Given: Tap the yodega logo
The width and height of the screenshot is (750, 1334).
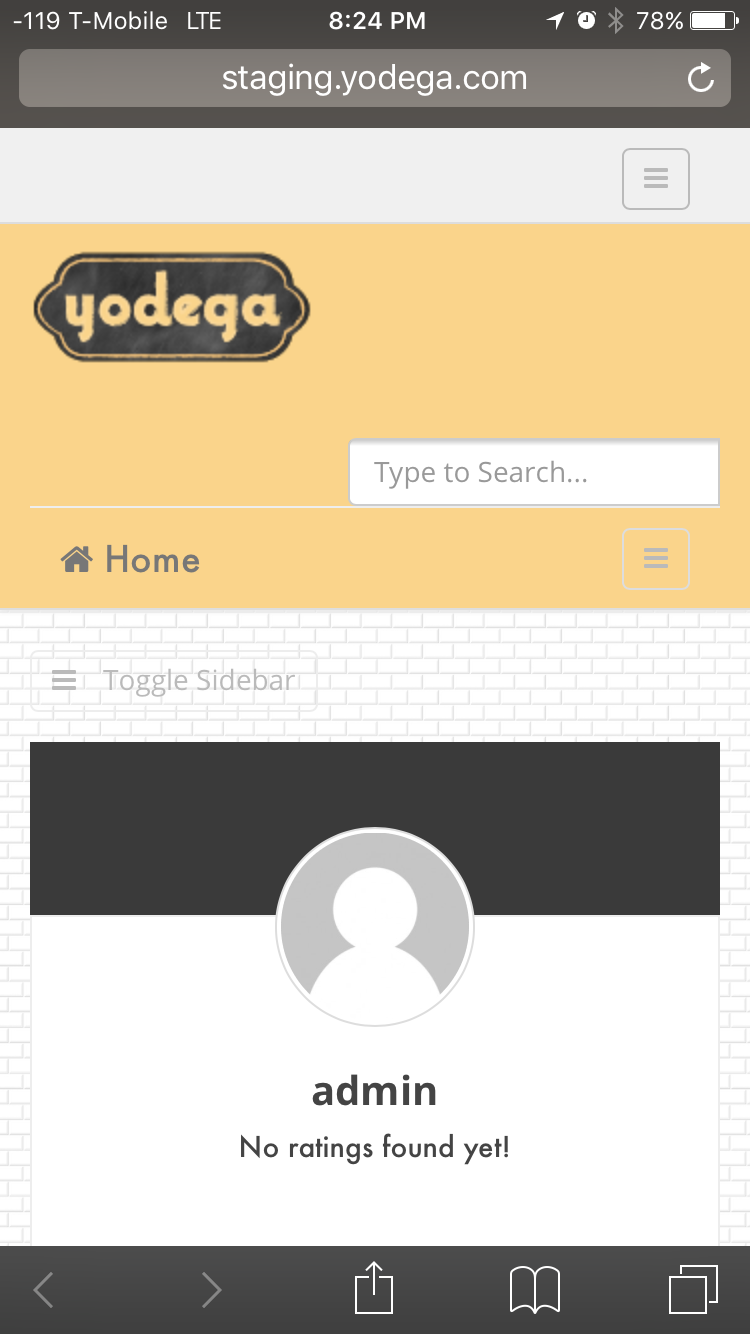Looking at the screenshot, I should (x=171, y=307).
